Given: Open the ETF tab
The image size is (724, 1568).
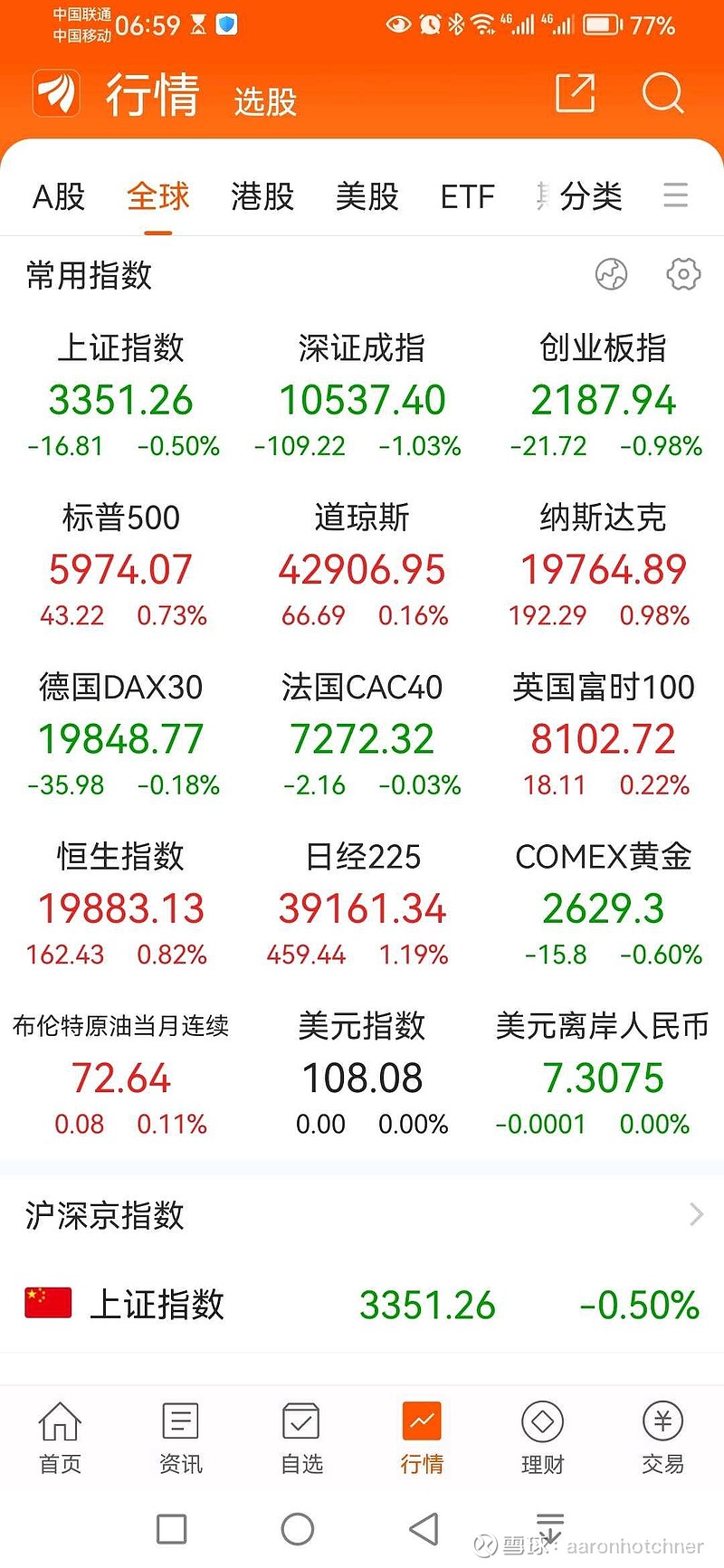Looking at the screenshot, I should (x=467, y=195).
